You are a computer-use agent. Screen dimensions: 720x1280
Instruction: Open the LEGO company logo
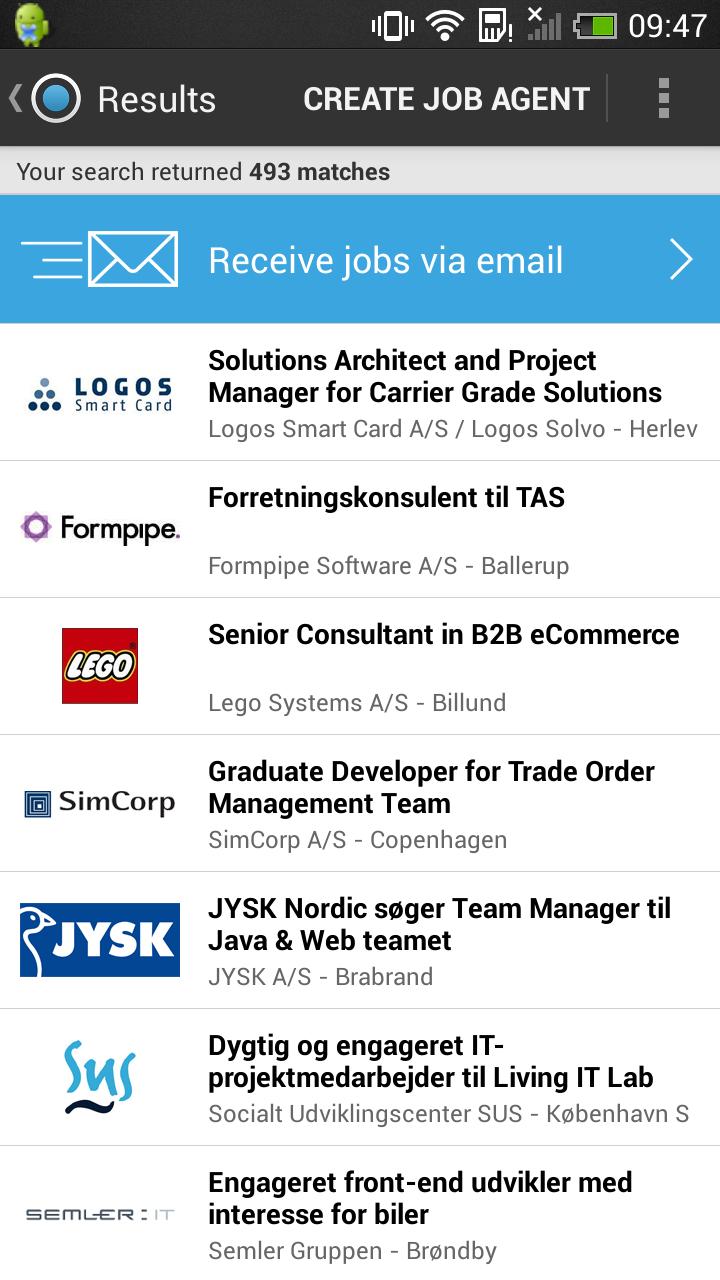pos(99,665)
